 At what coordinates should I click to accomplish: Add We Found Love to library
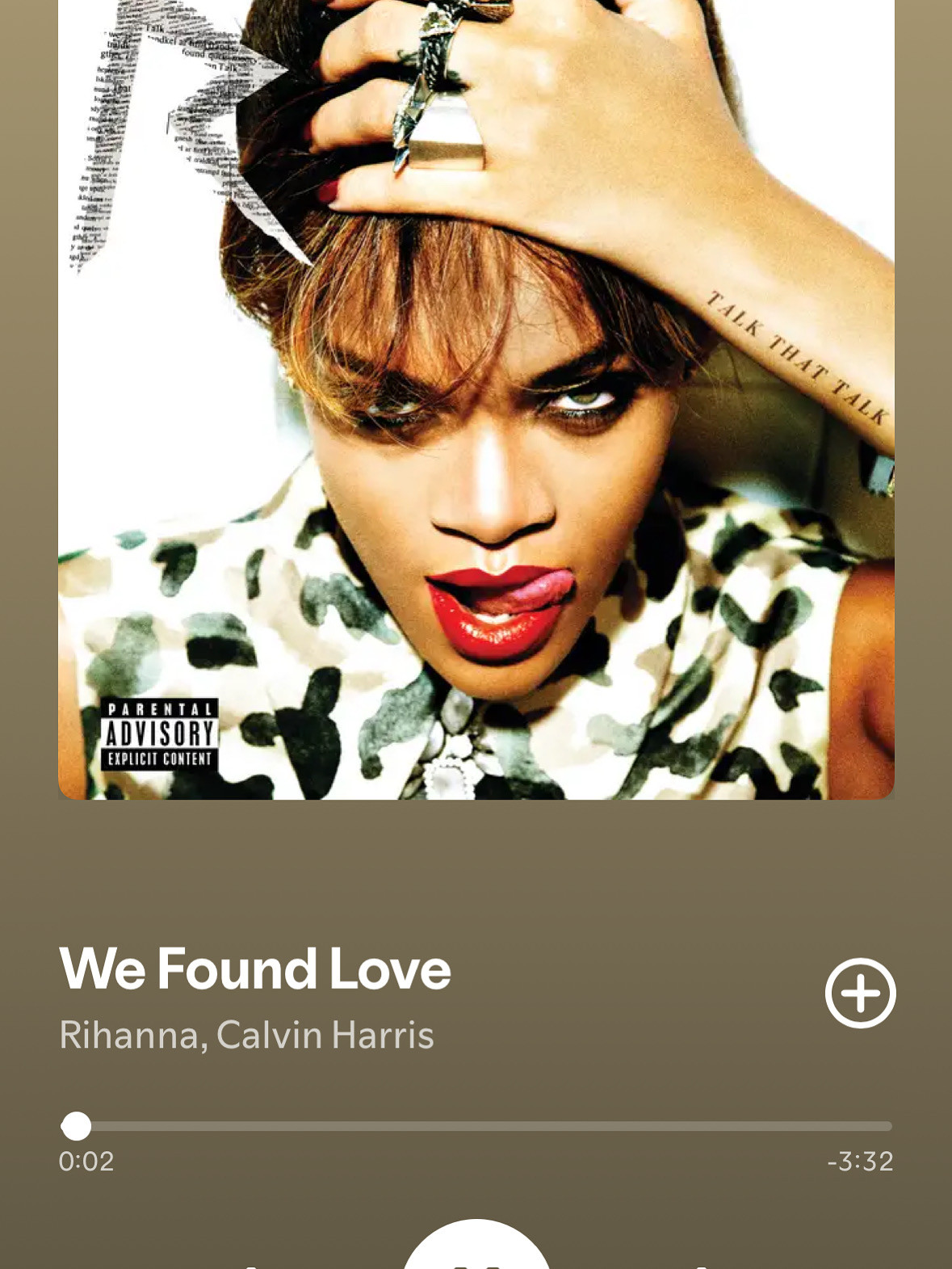860,993
